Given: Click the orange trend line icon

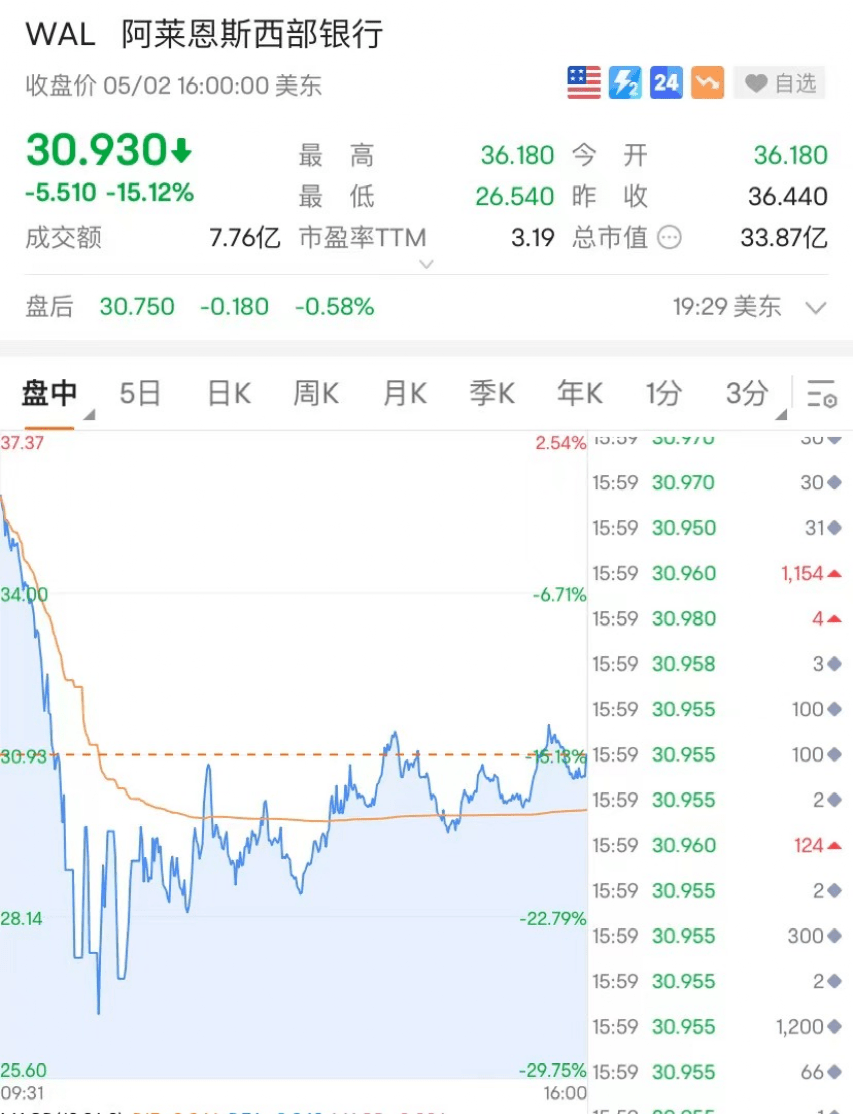Looking at the screenshot, I should pyautogui.click(x=708, y=83).
